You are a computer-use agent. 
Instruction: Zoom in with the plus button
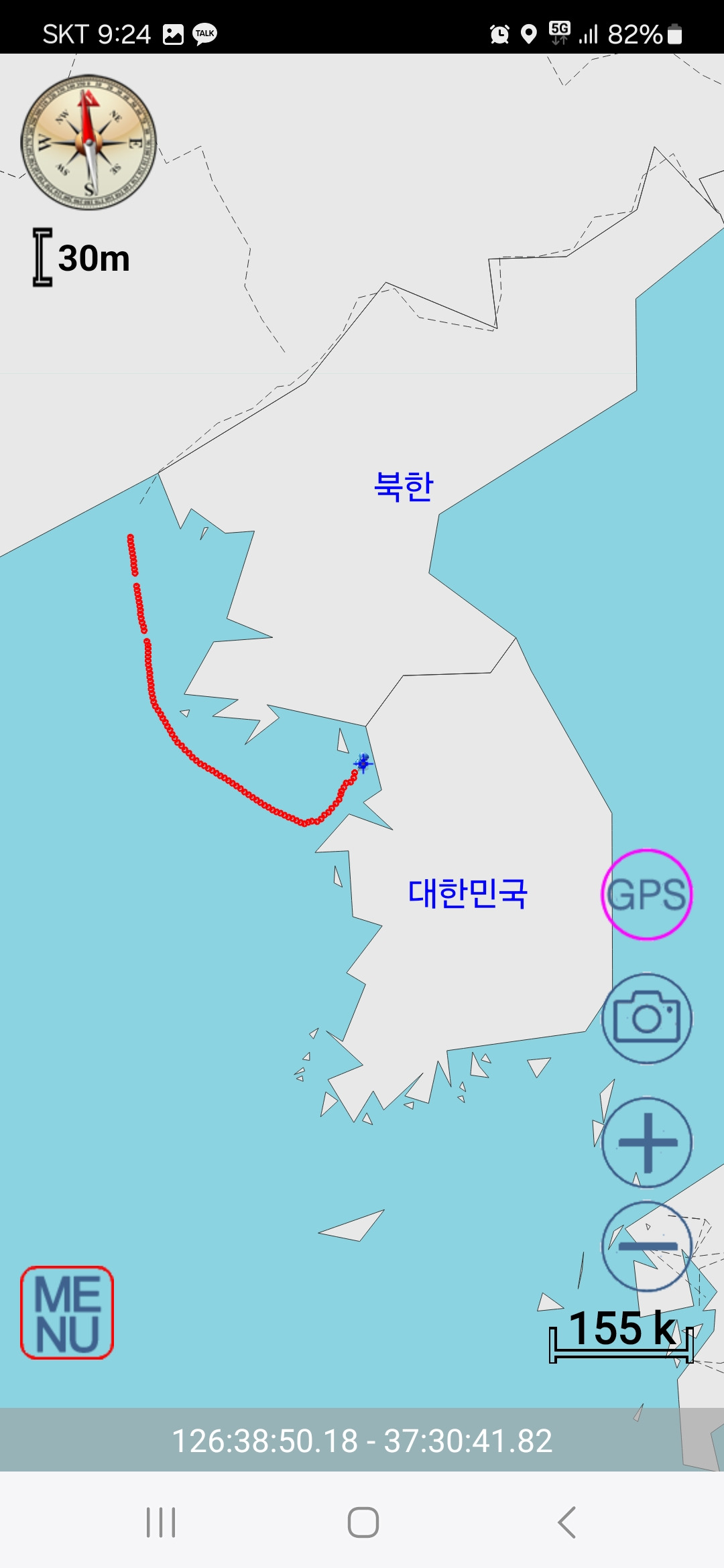(x=647, y=1142)
